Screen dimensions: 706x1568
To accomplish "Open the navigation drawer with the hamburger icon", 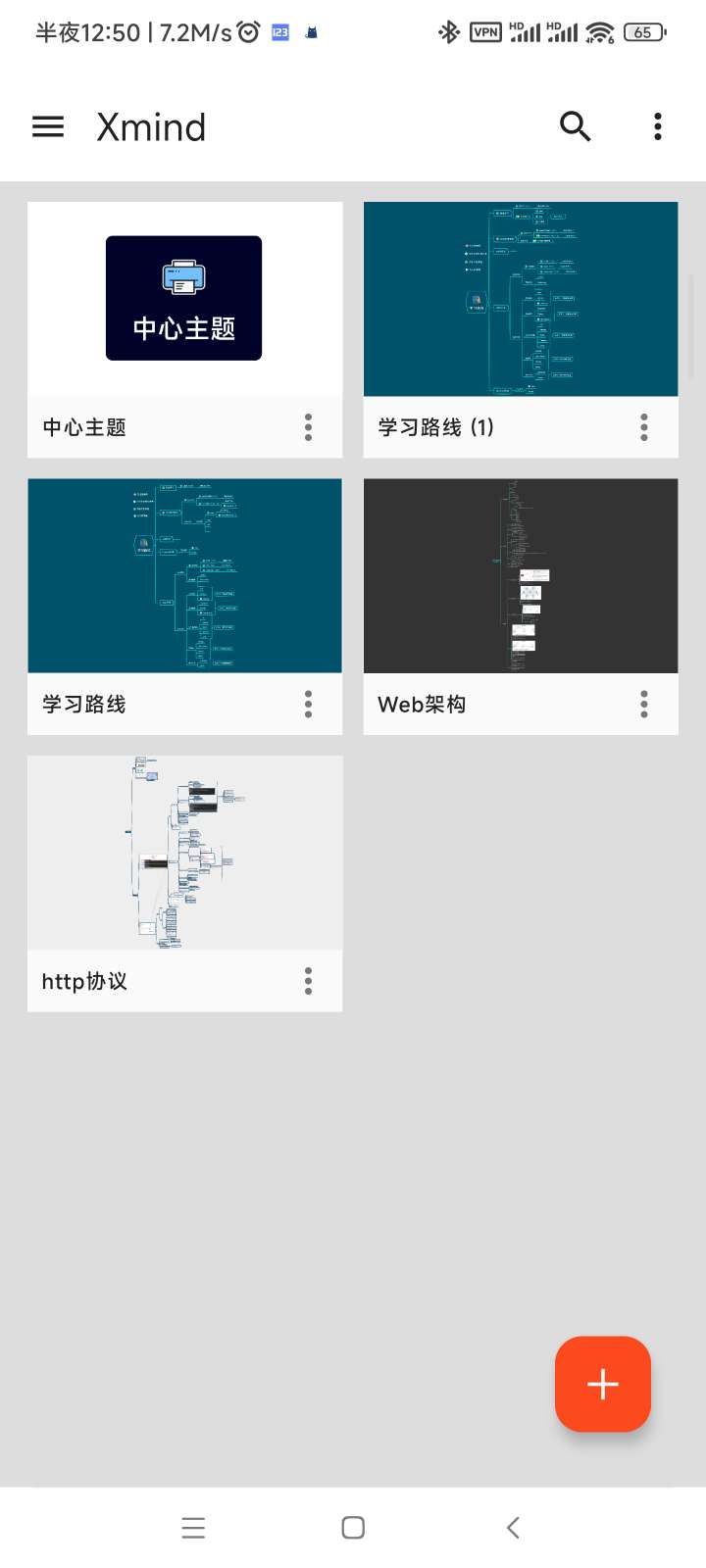I will tap(47, 126).
